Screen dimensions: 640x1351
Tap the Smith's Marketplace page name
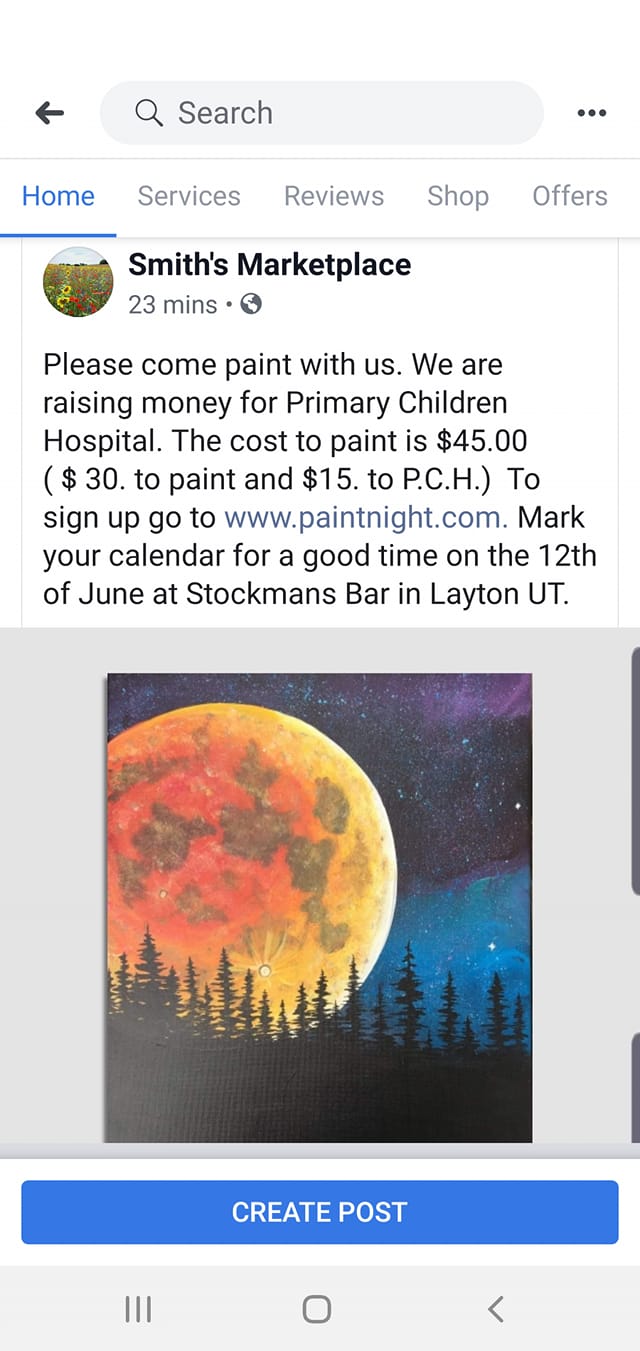point(269,265)
